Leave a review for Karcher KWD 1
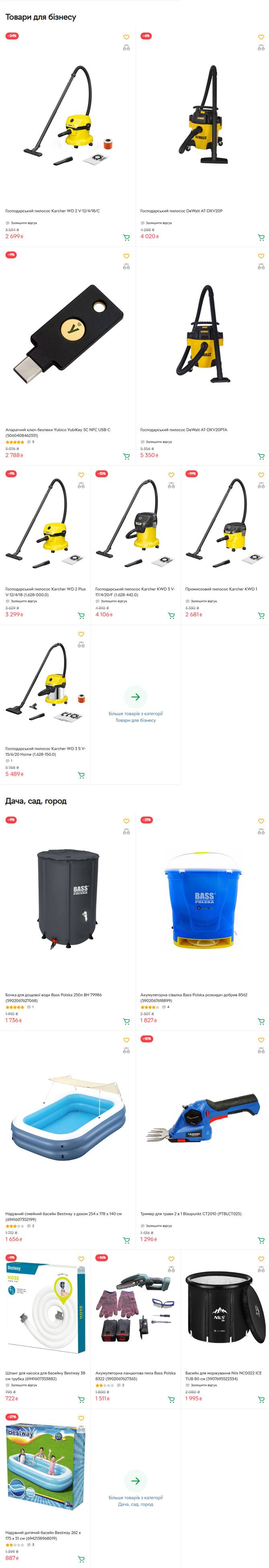 (203, 601)
